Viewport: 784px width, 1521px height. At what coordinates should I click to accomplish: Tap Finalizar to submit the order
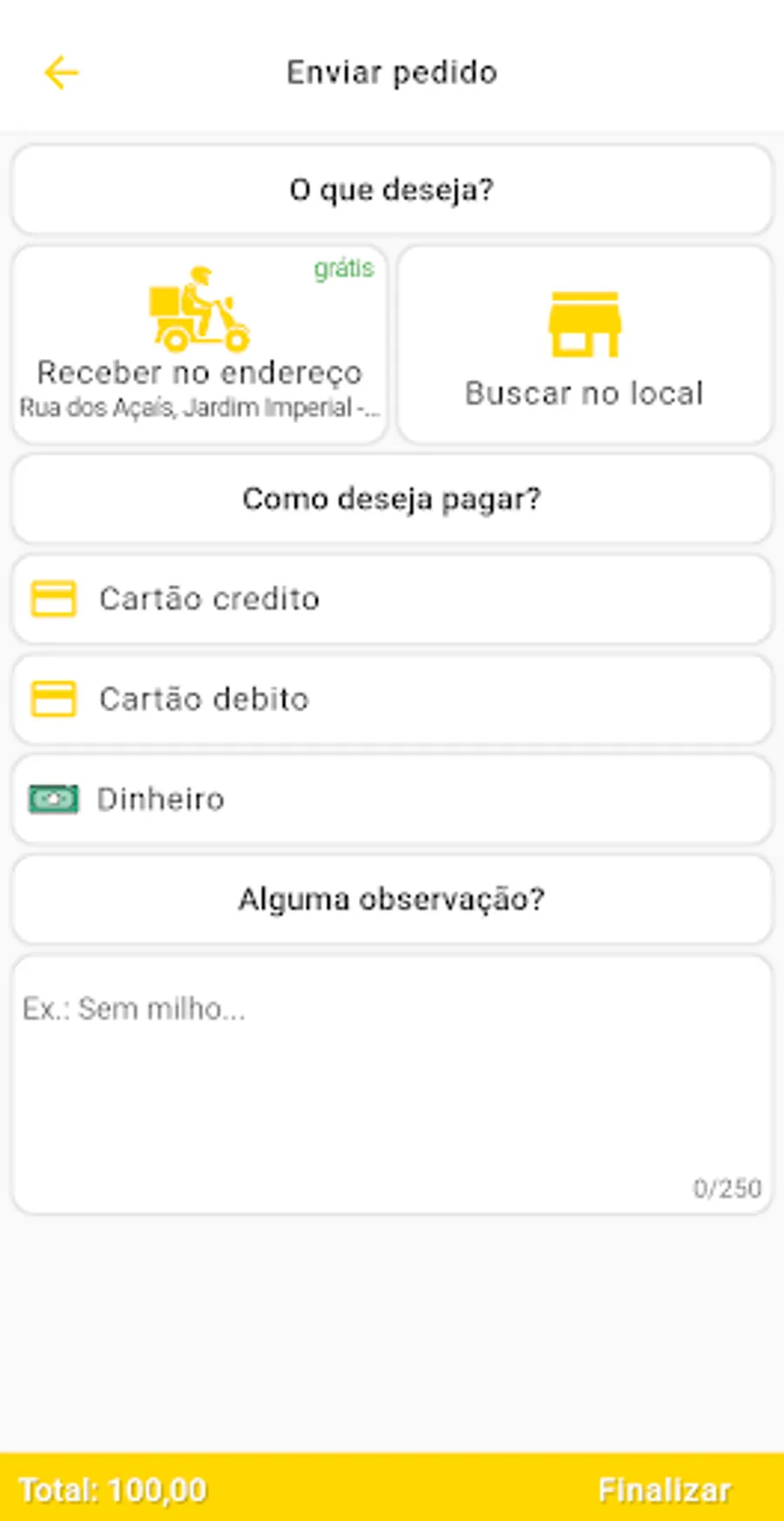pos(664,1490)
